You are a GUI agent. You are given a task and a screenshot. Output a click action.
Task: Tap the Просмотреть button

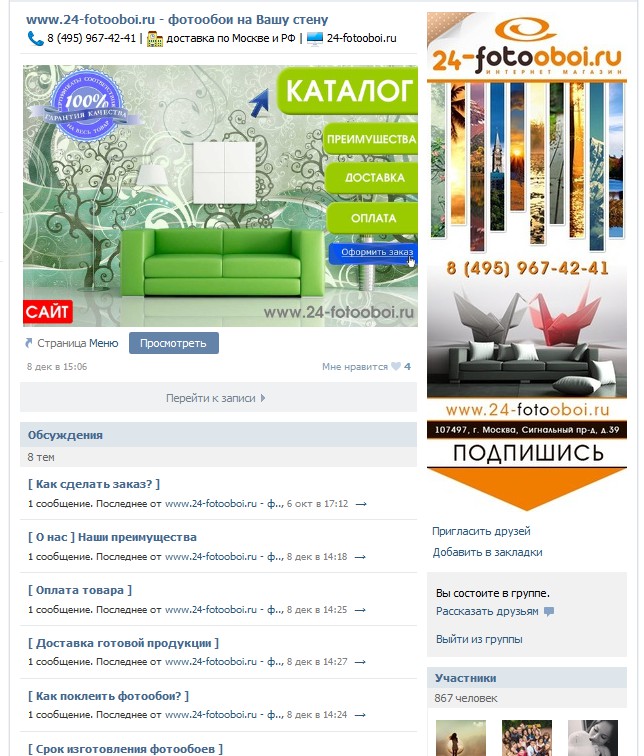pyautogui.click(x=173, y=343)
